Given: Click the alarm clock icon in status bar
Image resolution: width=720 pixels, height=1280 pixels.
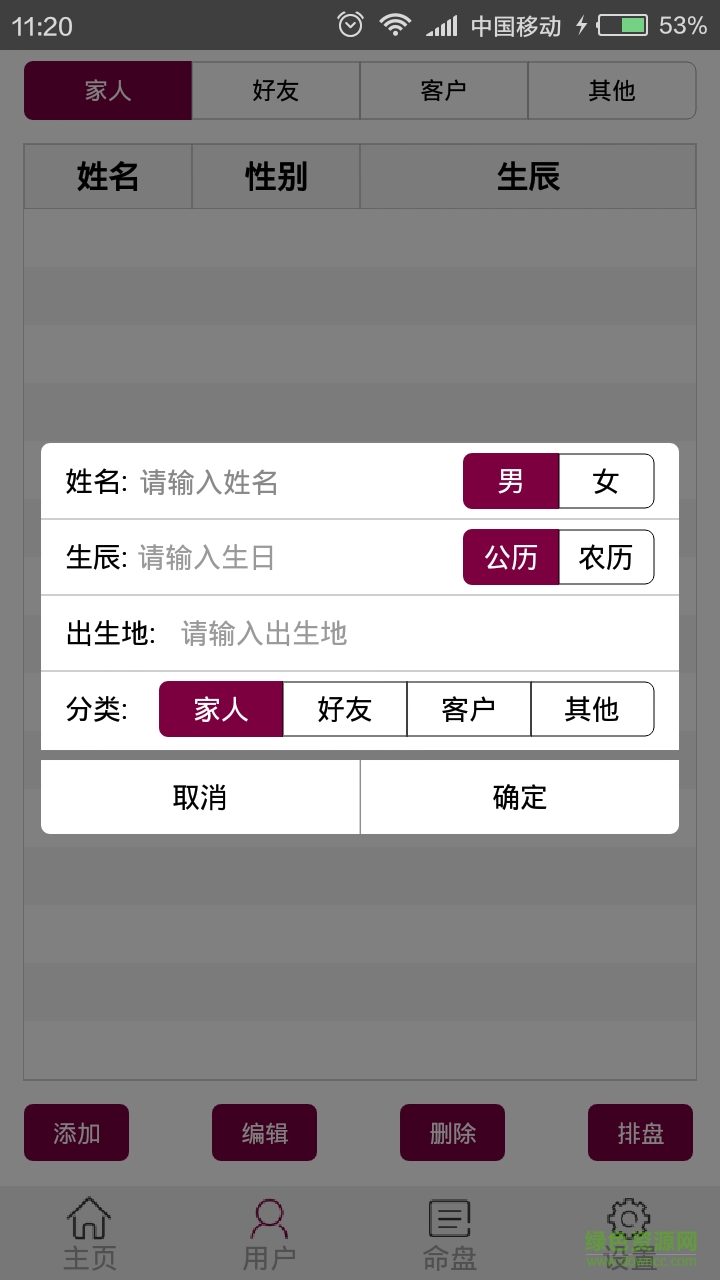Looking at the screenshot, I should 349,26.
